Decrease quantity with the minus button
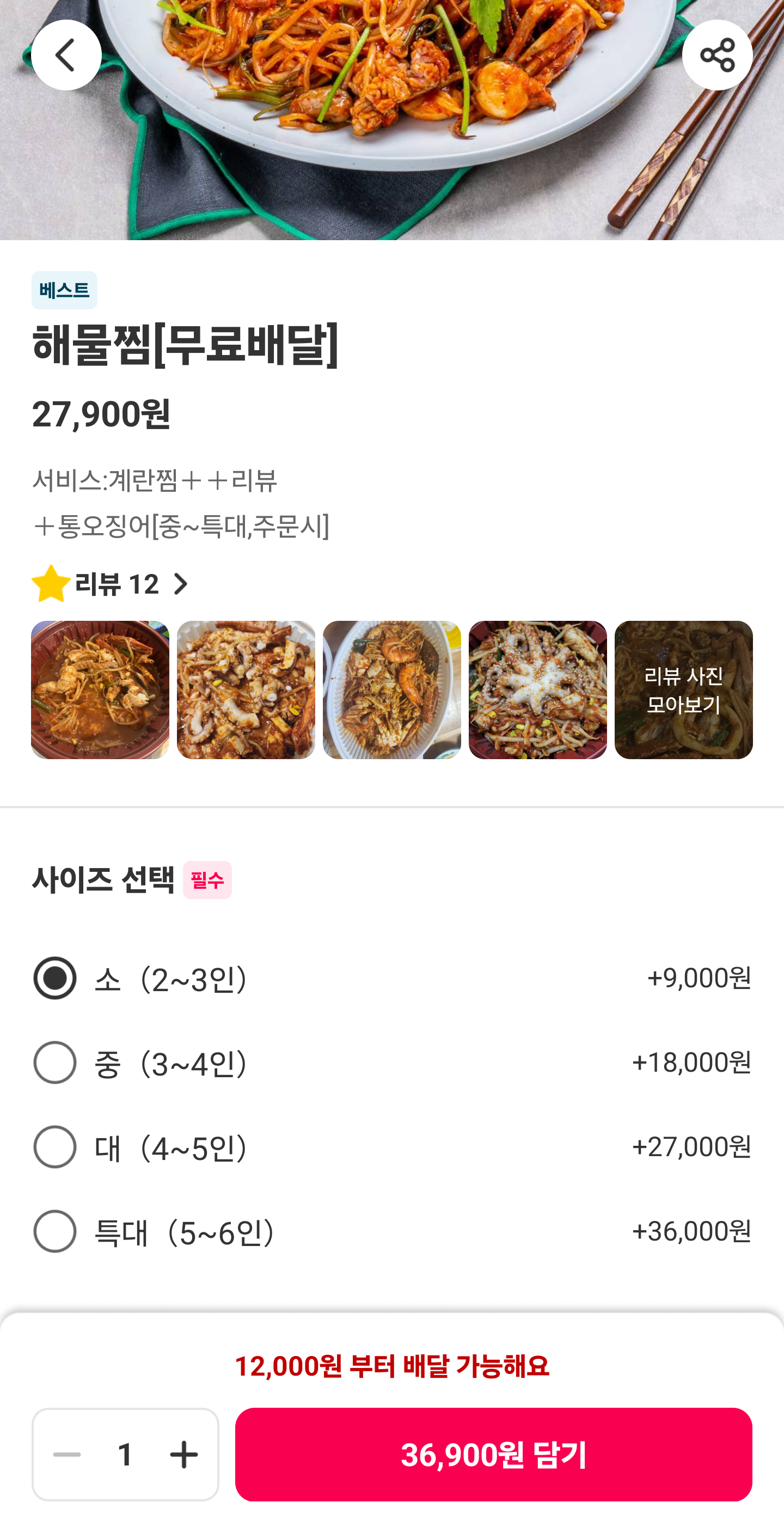Viewport: 784px width, 1533px height. pyautogui.click(x=67, y=1454)
